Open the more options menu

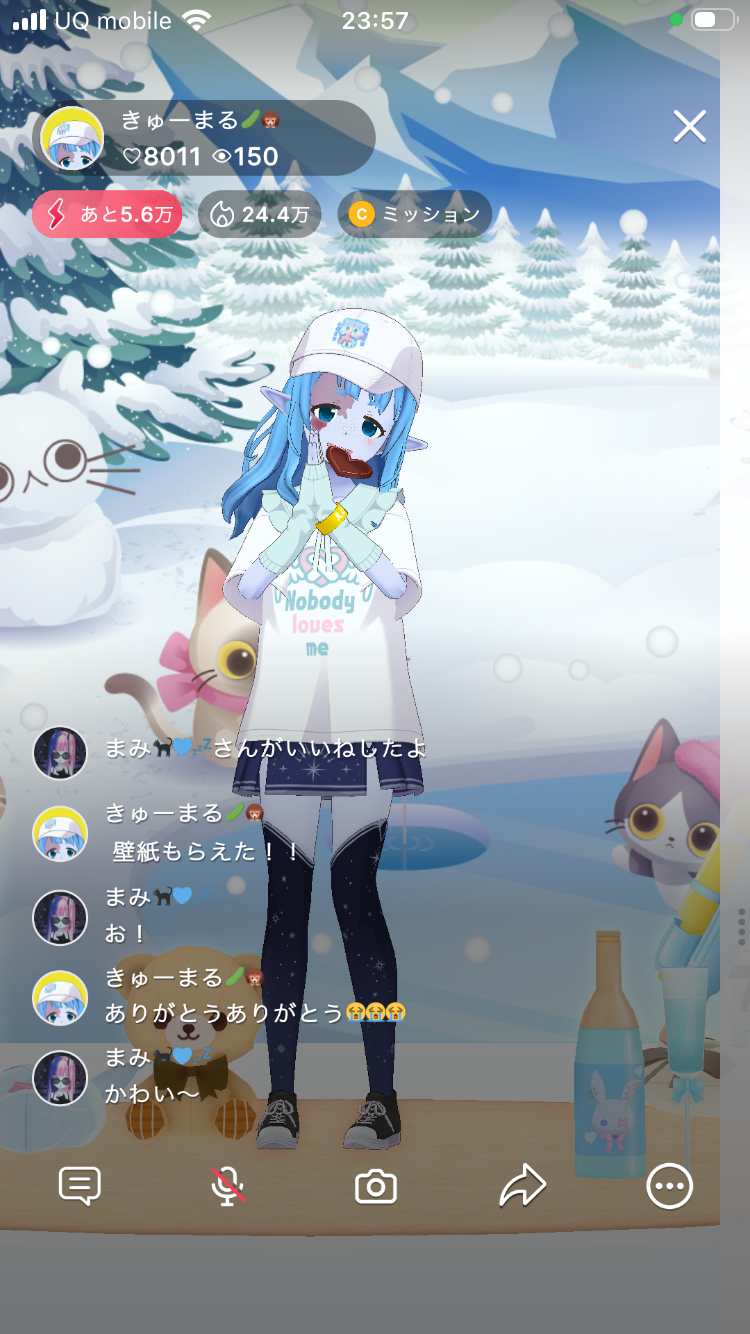[669, 1186]
